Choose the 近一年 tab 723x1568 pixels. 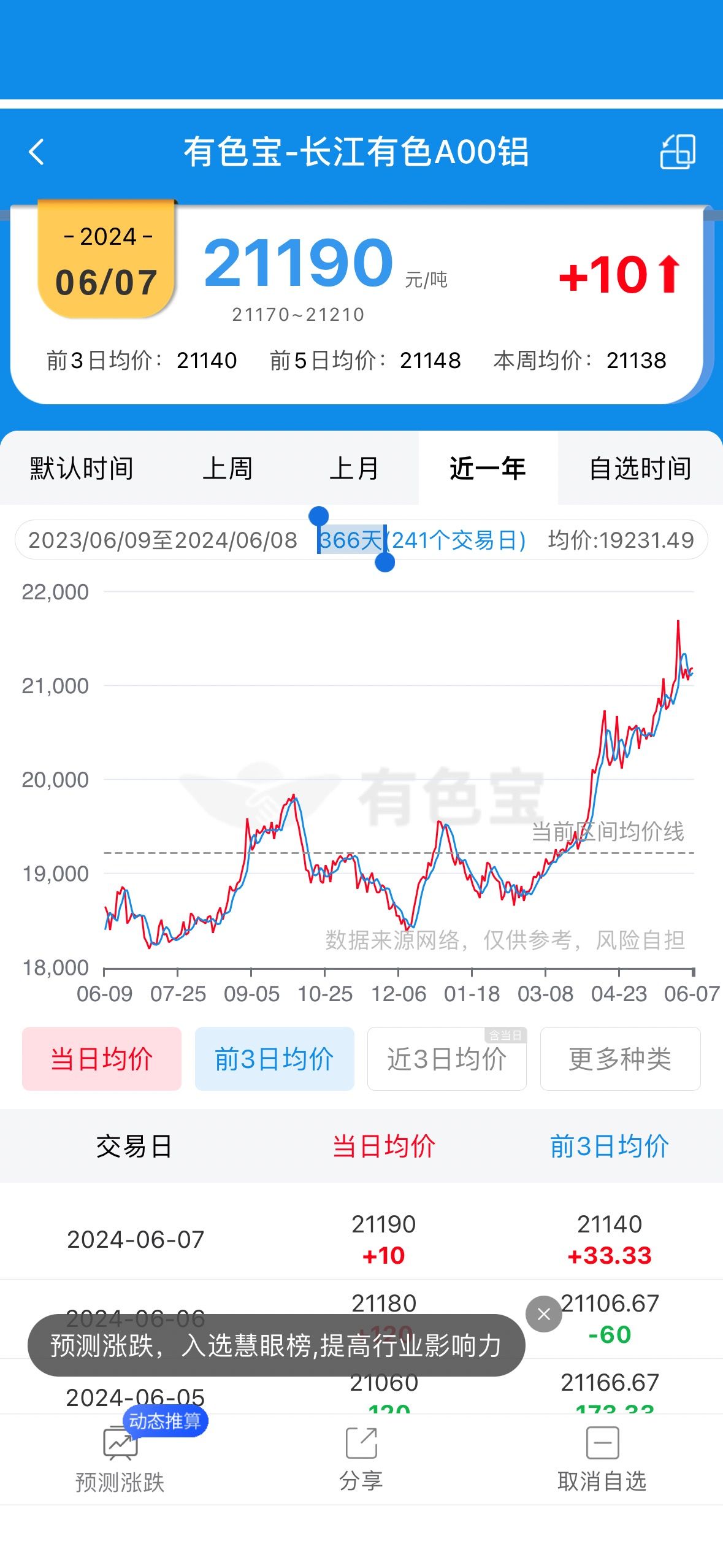[488, 469]
